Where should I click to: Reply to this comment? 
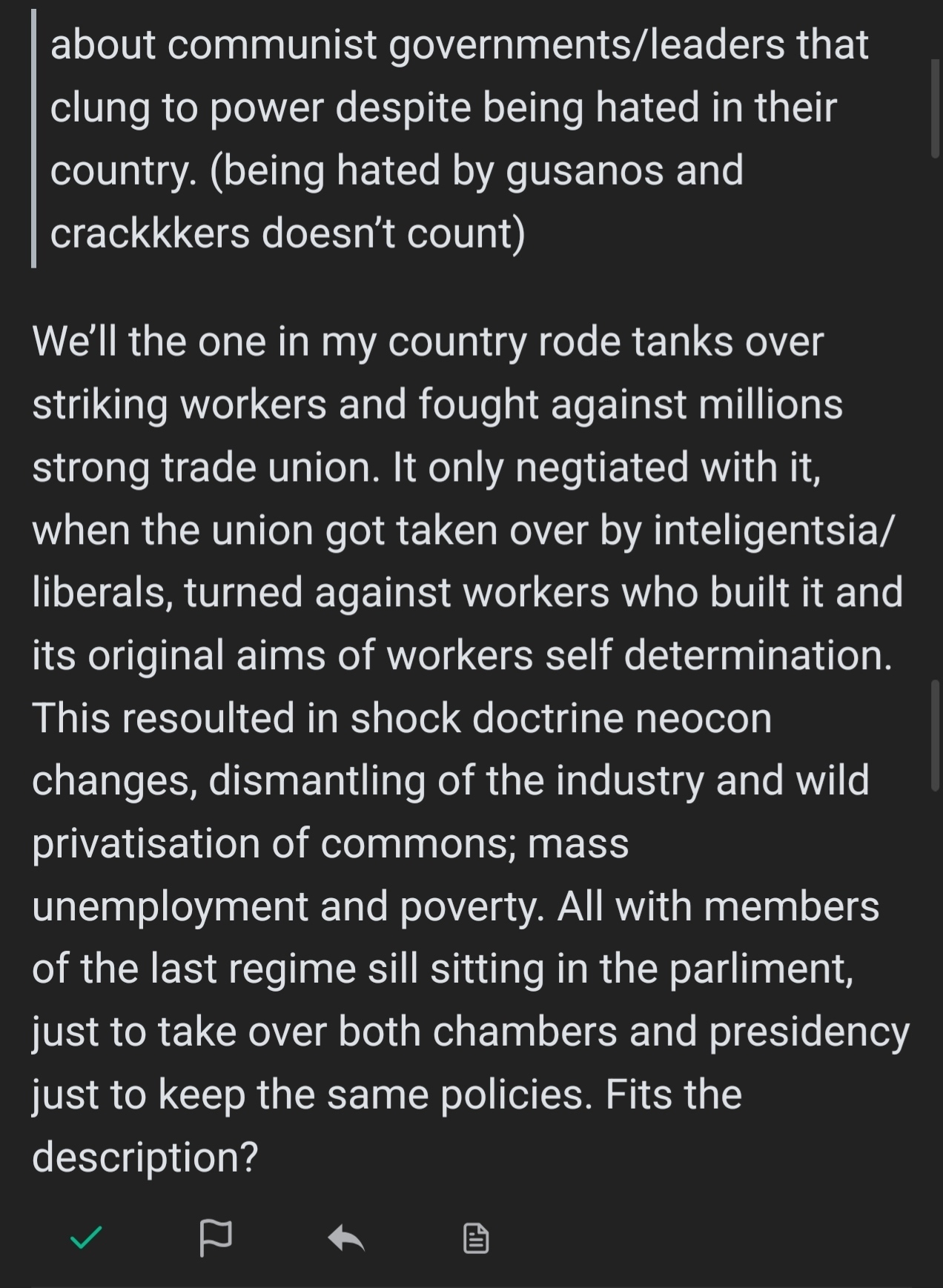point(346,1238)
